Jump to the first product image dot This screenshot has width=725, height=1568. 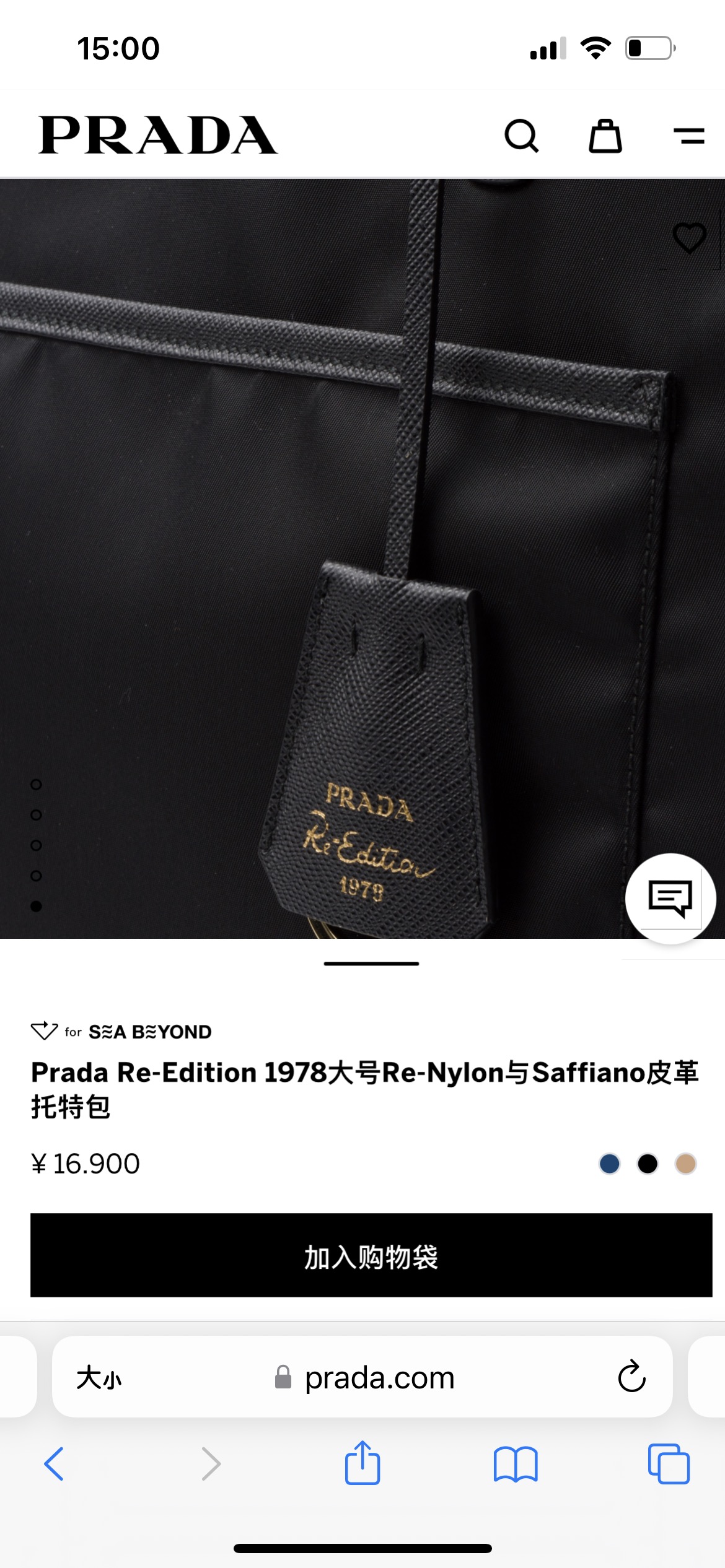(36, 785)
